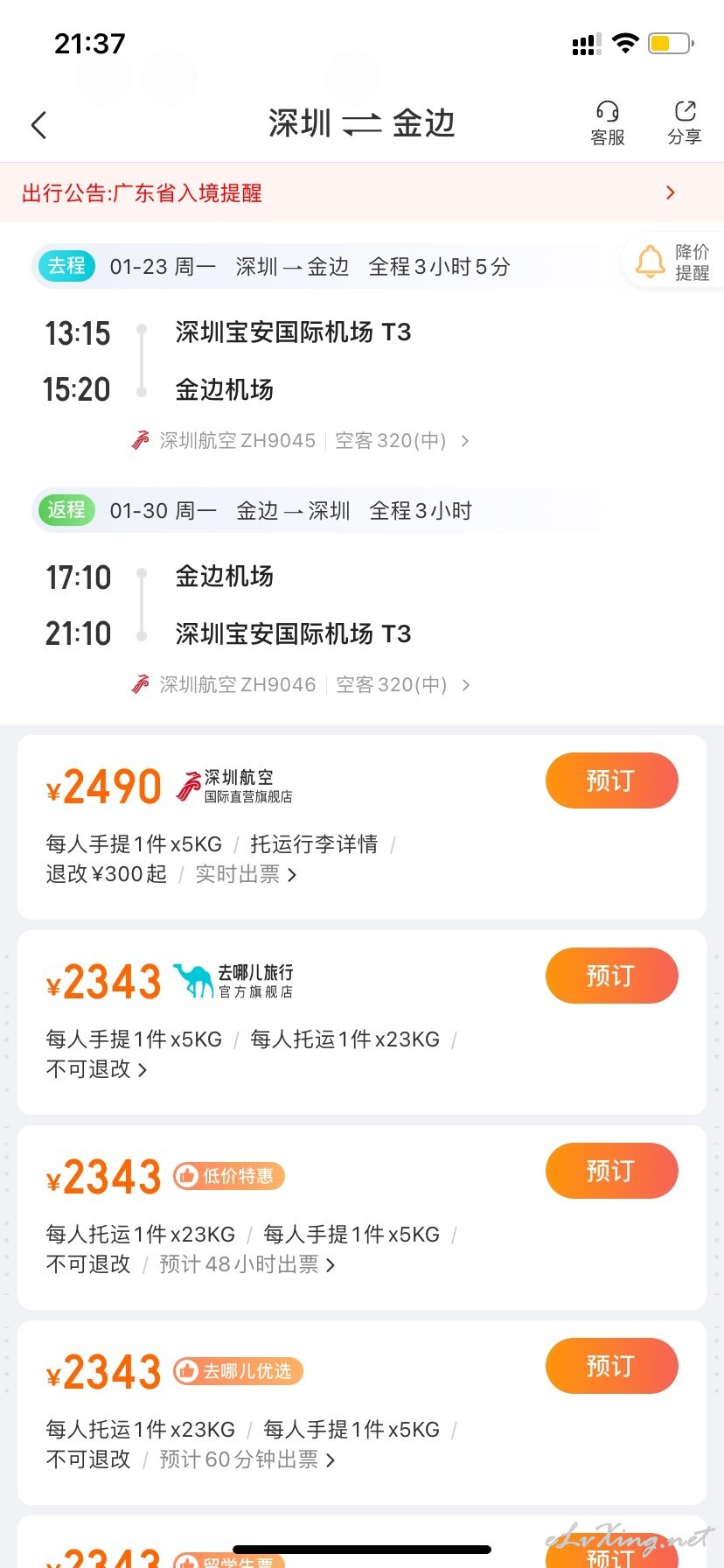Go back using the top-left arrow
724x1568 pixels.
[38, 125]
